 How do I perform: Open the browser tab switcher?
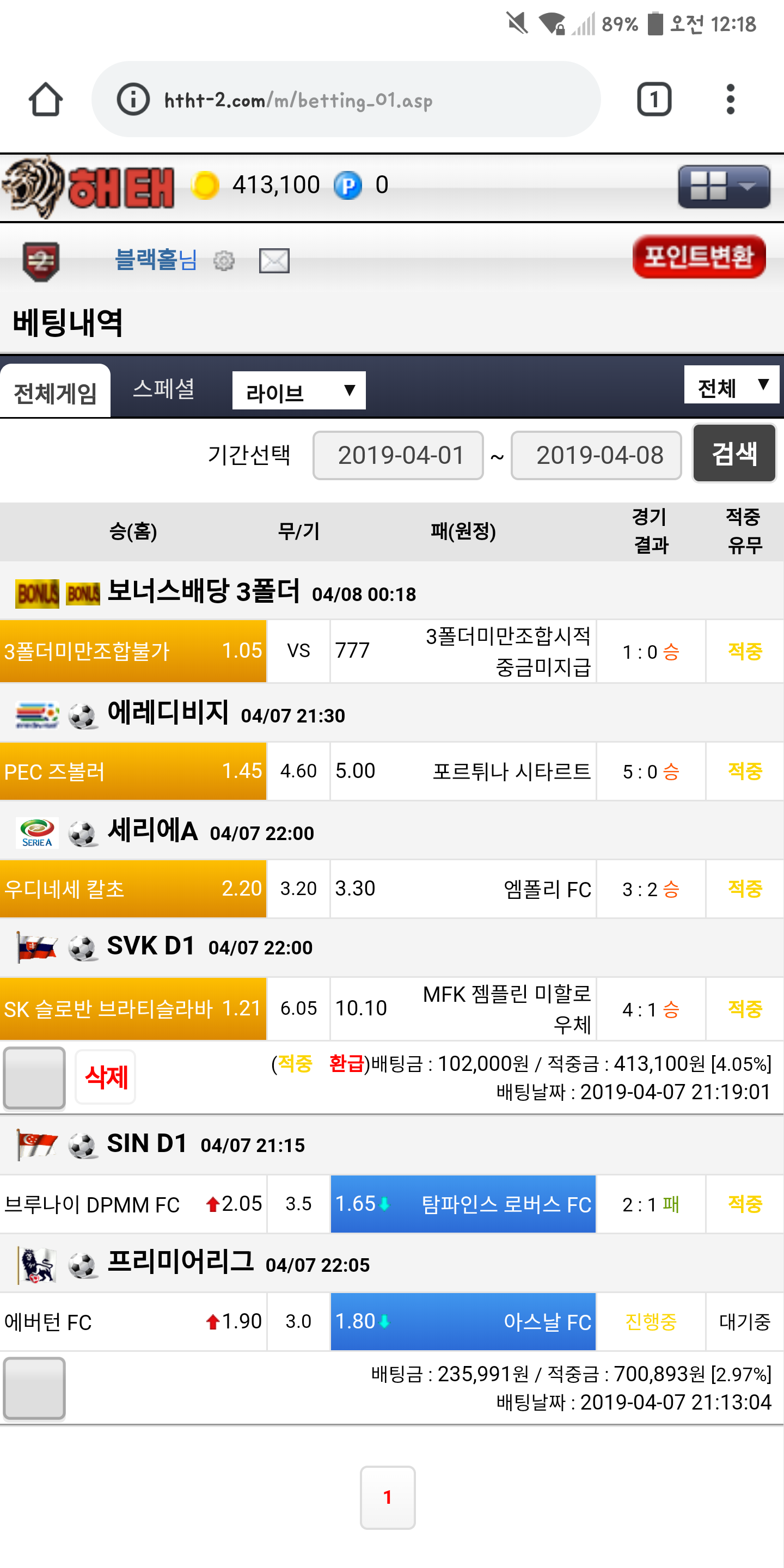(654, 99)
